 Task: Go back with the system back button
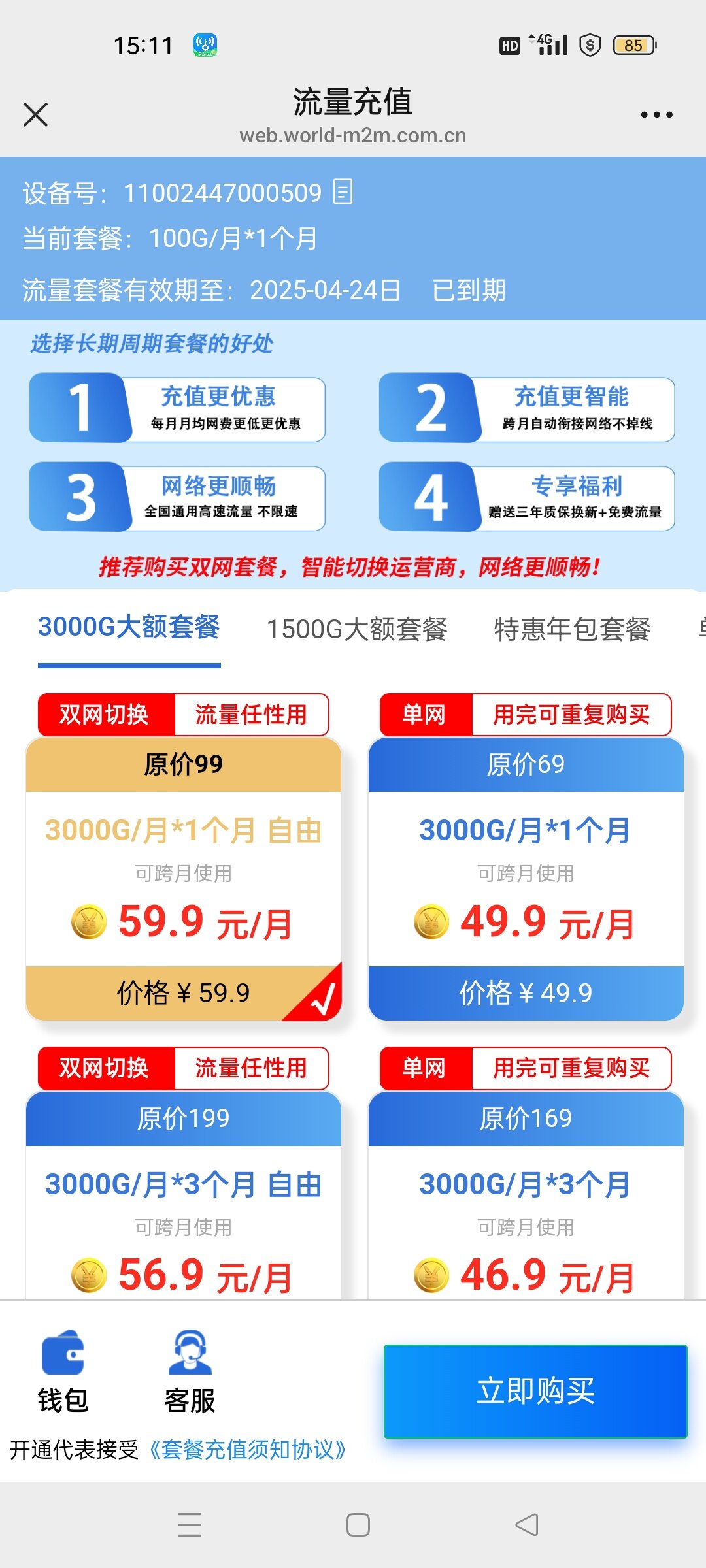click(x=527, y=1525)
